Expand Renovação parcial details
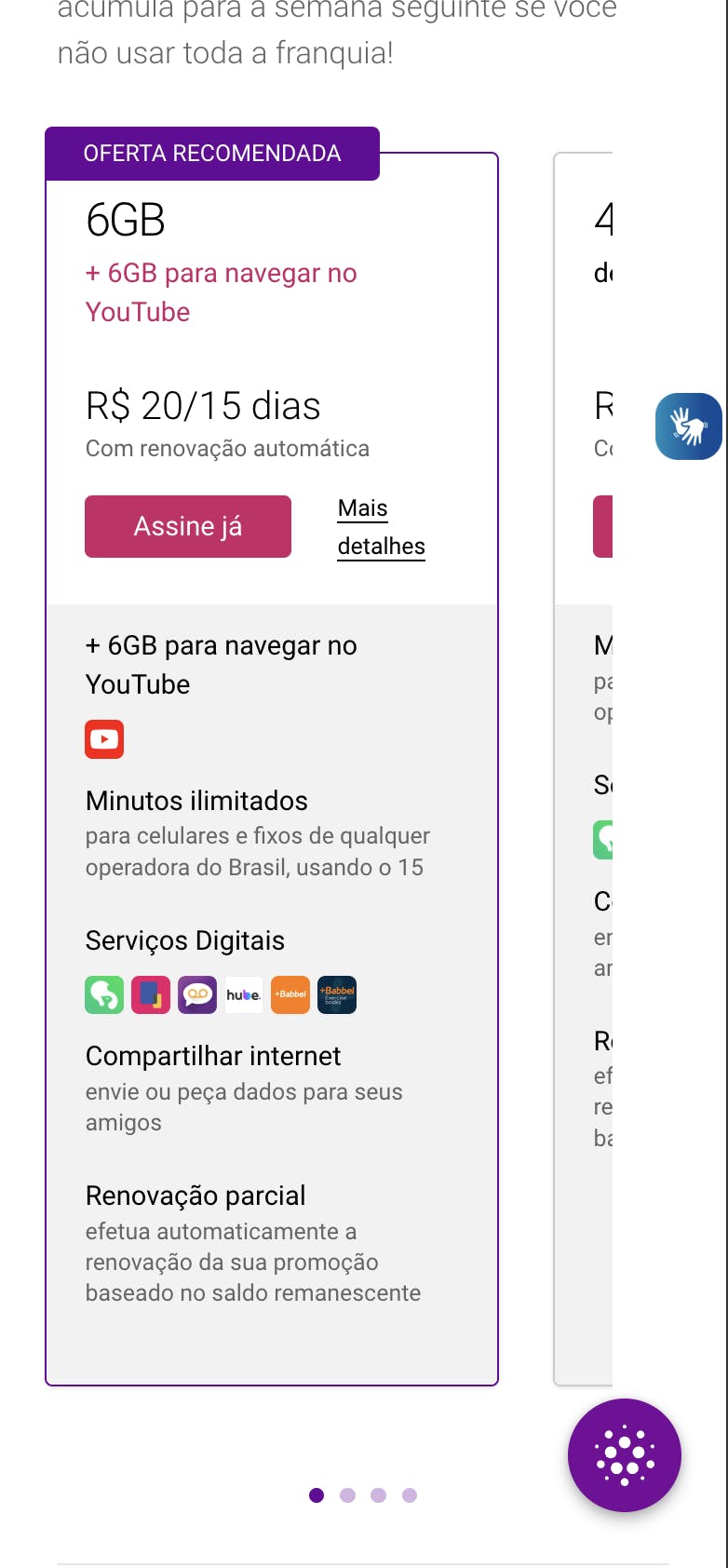 [195, 1195]
